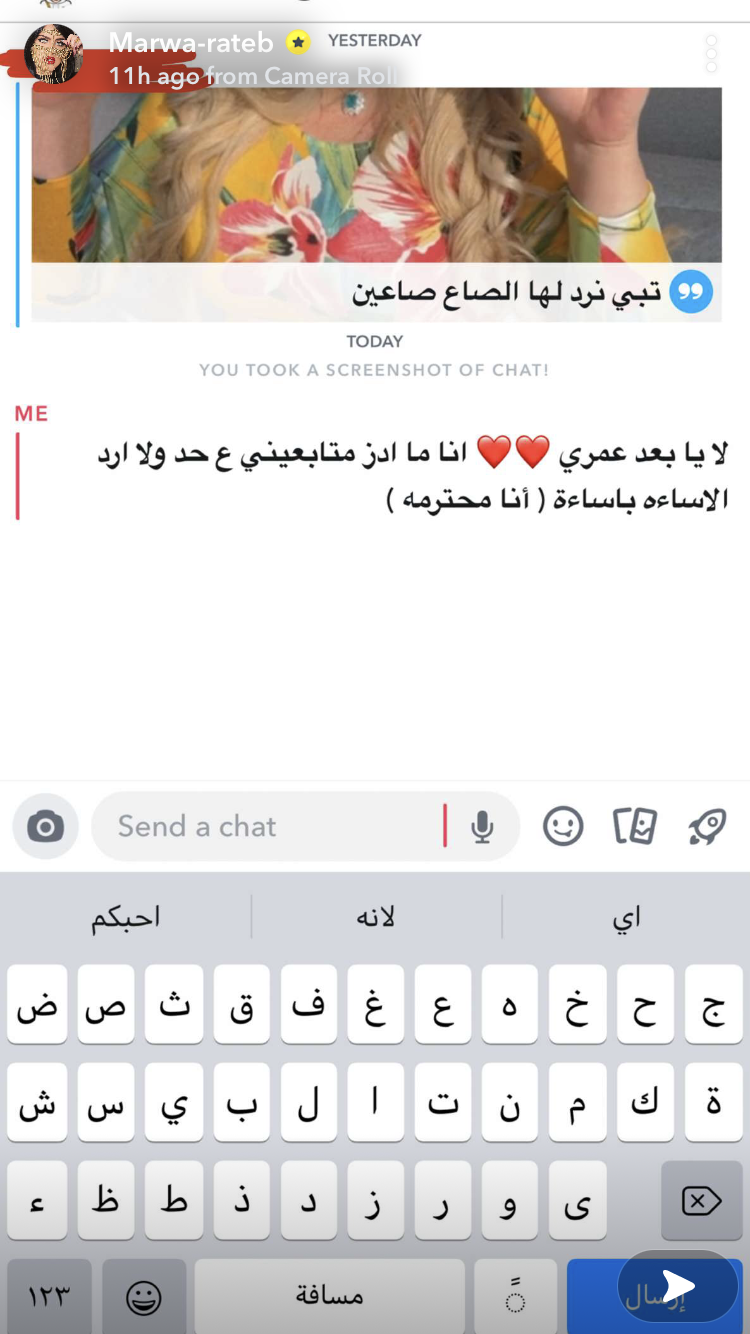Pick keyboard suggestion احبكم
750x1334 pixels.
pos(125,917)
